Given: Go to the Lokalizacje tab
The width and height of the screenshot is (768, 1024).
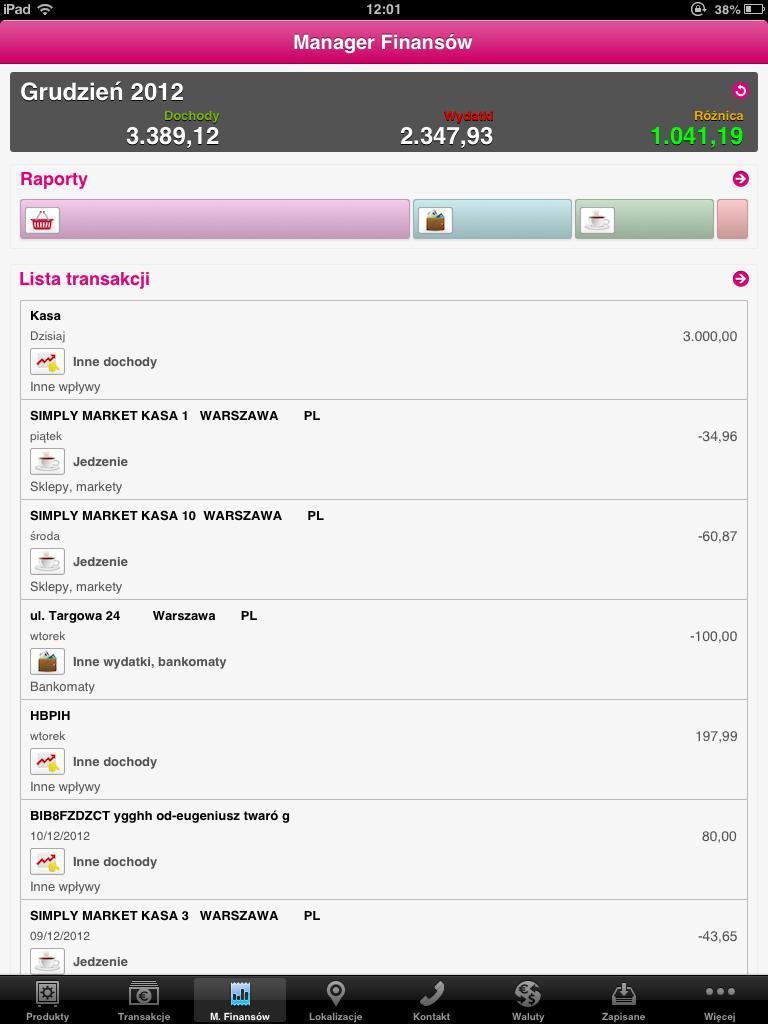Looking at the screenshot, I should [336, 1000].
